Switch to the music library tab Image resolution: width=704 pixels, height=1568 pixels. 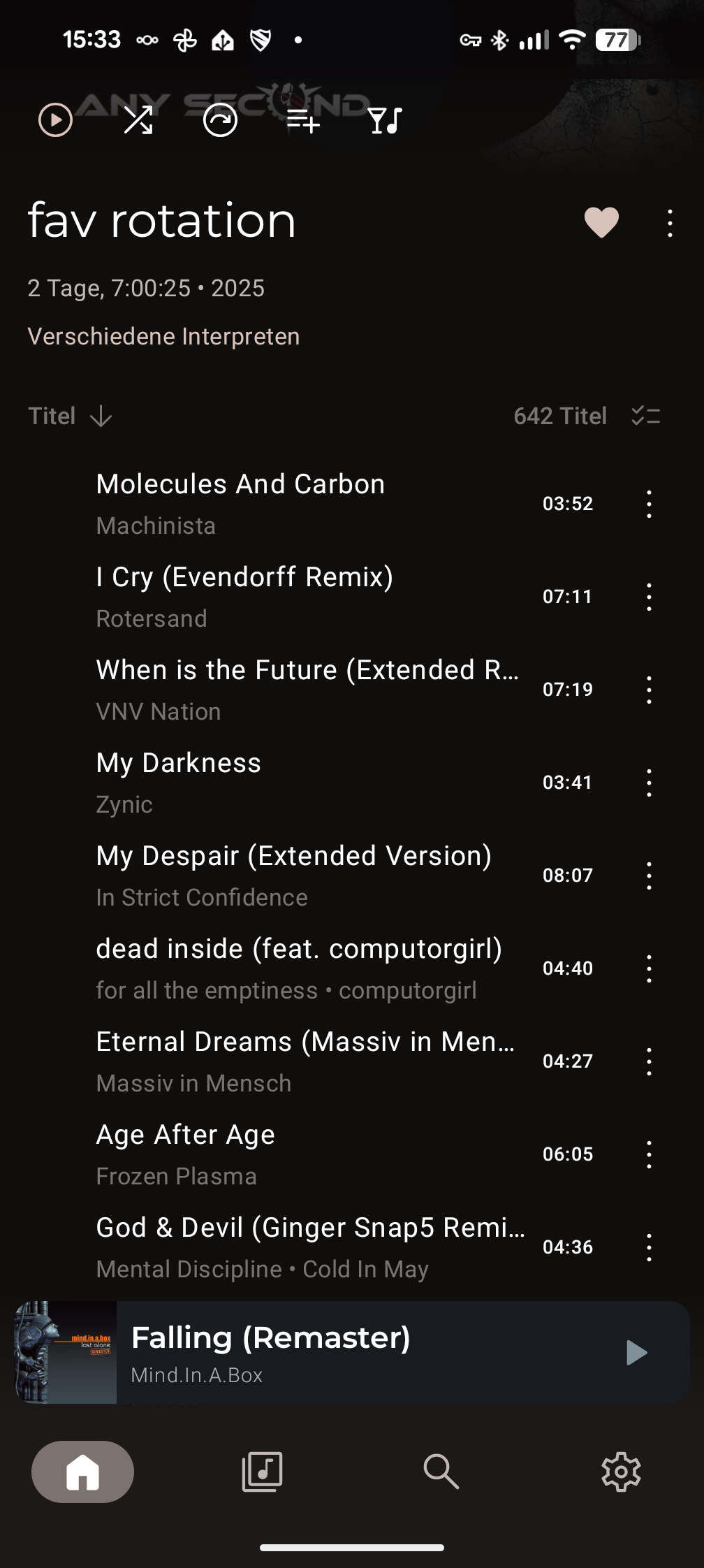pyautogui.click(x=262, y=1472)
